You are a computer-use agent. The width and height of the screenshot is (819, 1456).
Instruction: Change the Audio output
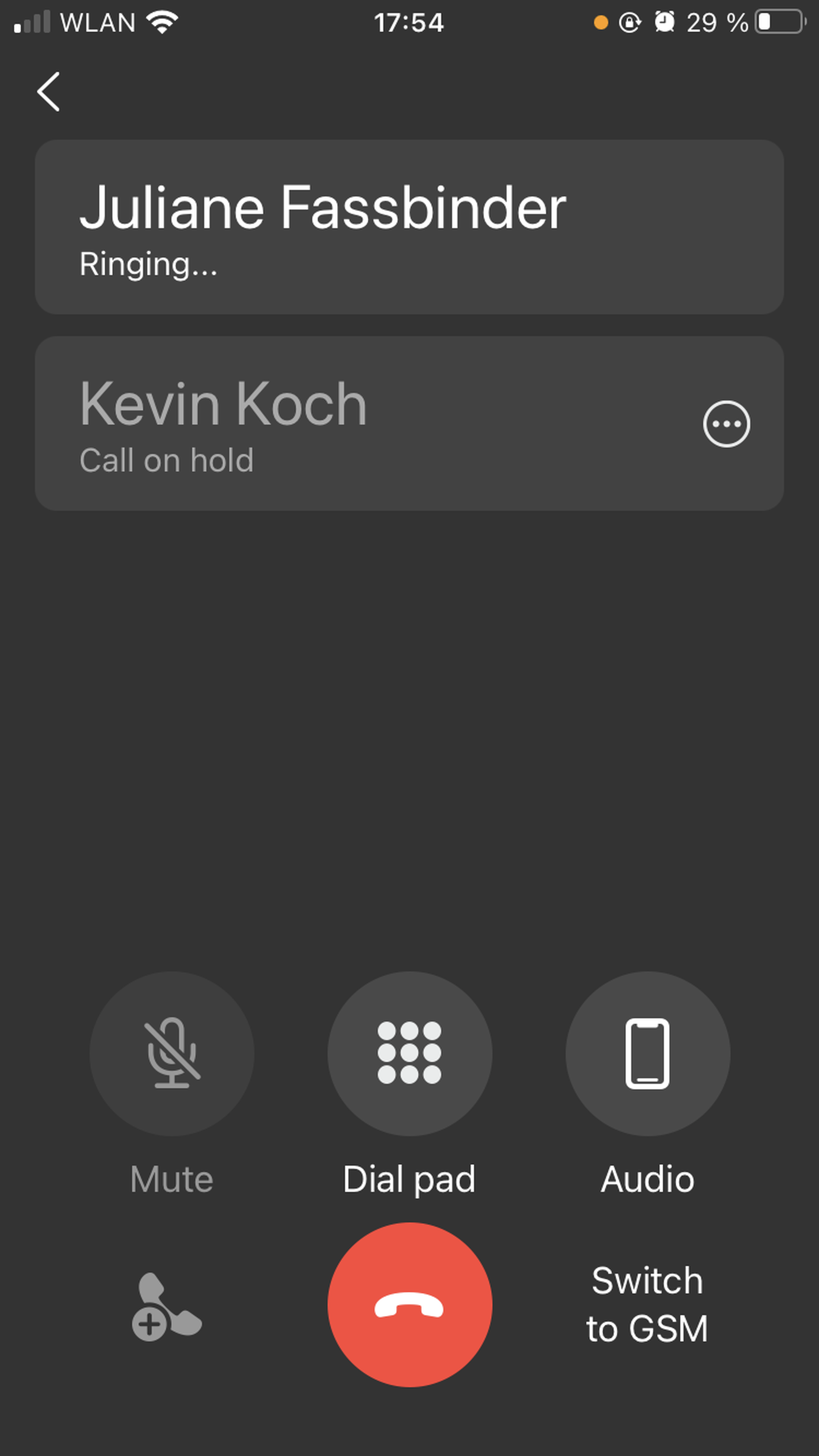647,1054
